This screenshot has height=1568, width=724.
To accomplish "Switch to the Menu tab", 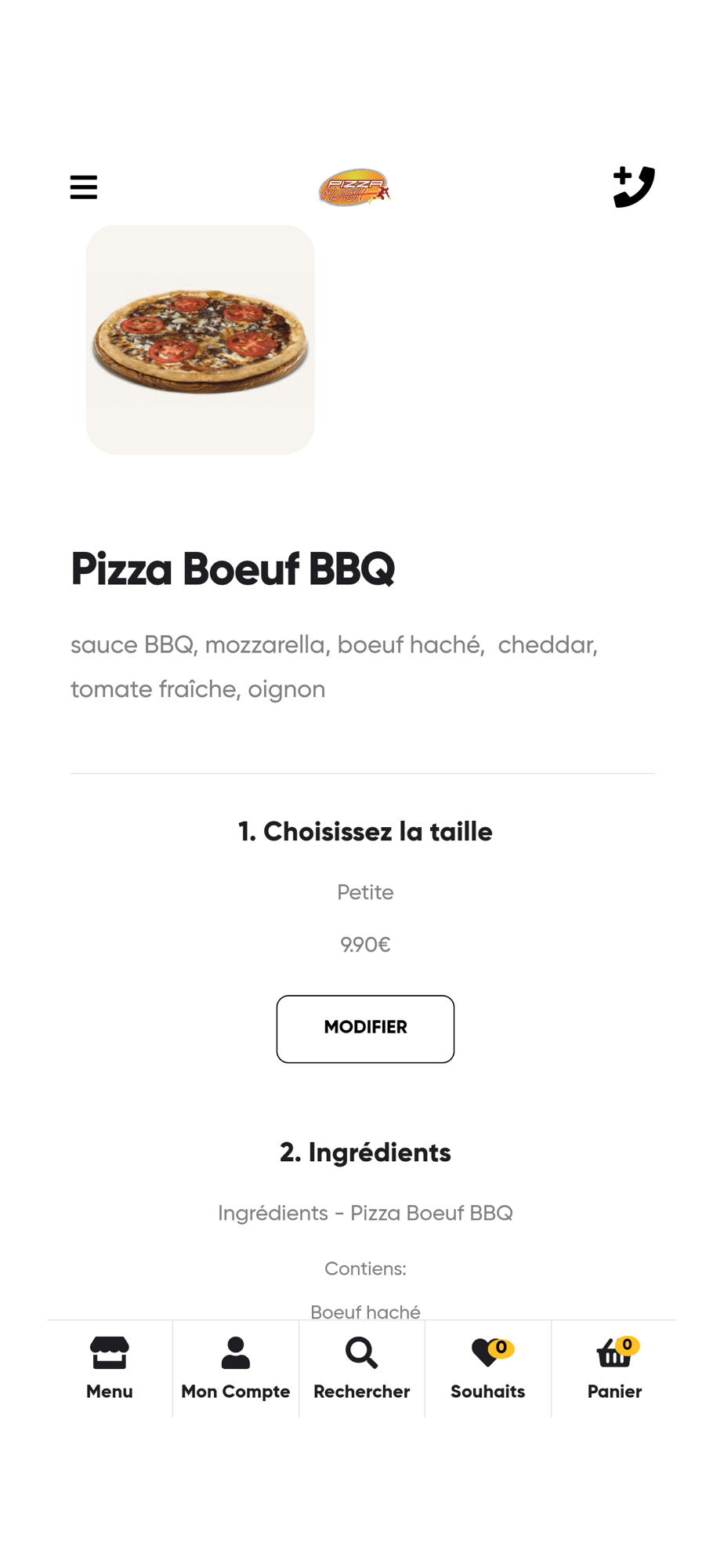I will 110,1369.
